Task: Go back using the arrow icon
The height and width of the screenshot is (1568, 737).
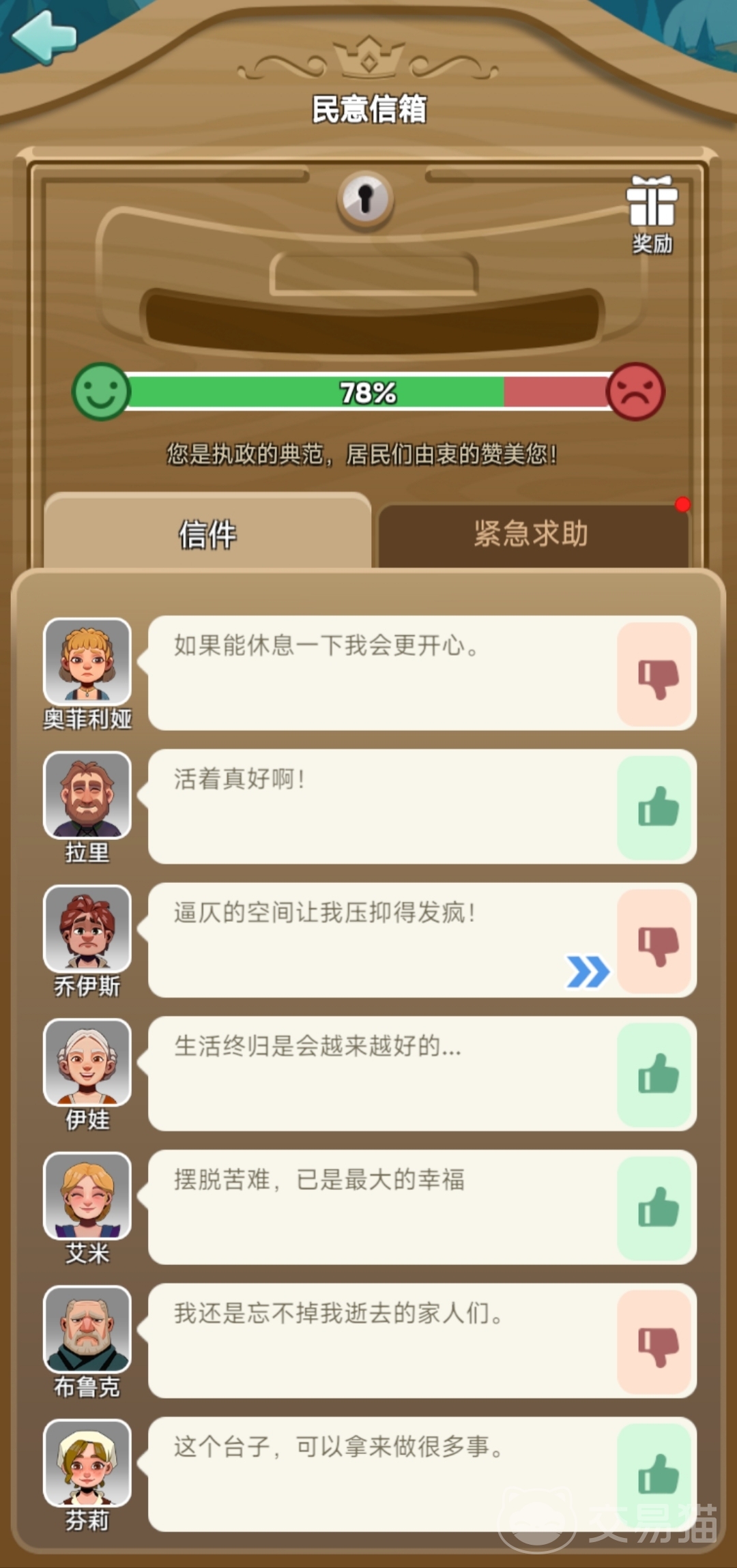Action: 44,38
